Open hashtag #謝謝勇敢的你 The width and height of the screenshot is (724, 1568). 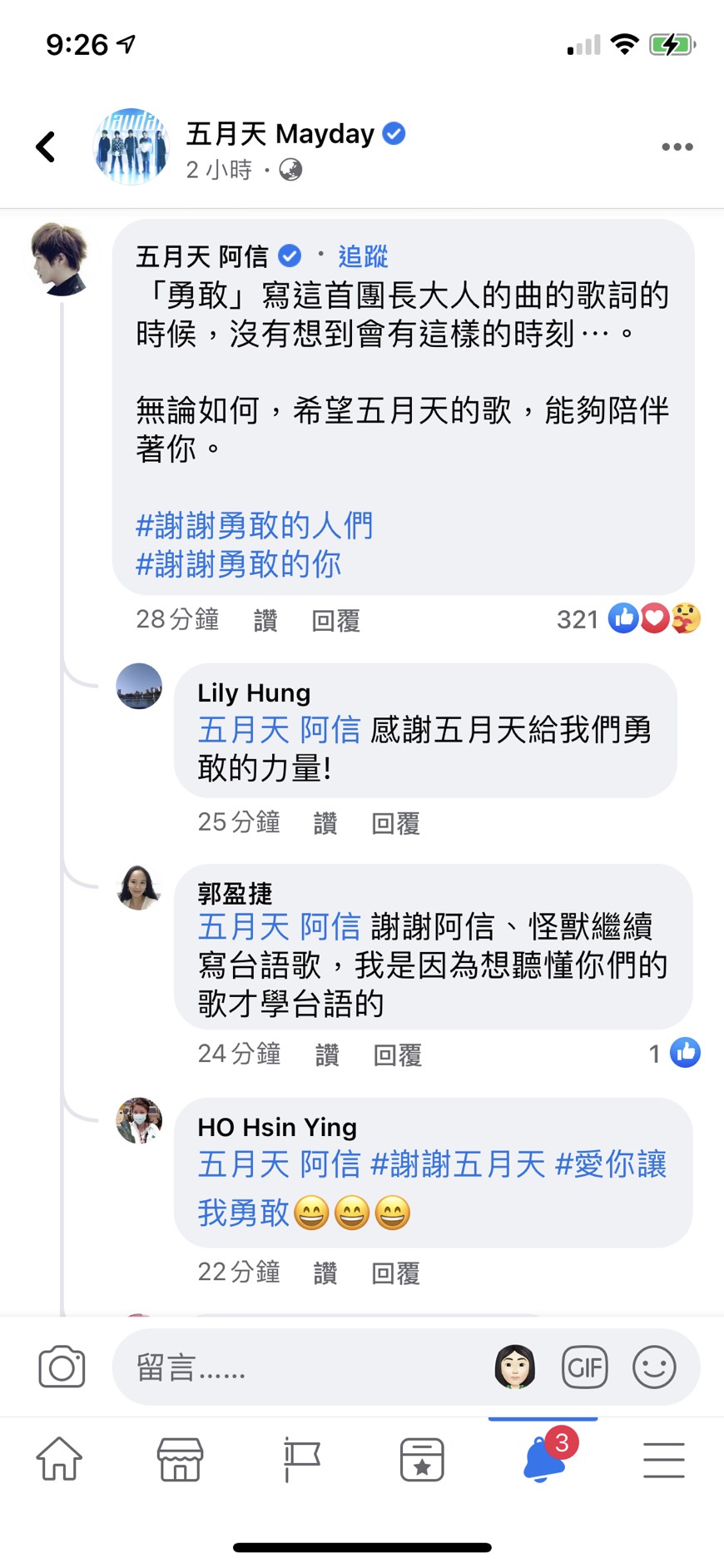point(238,564)
